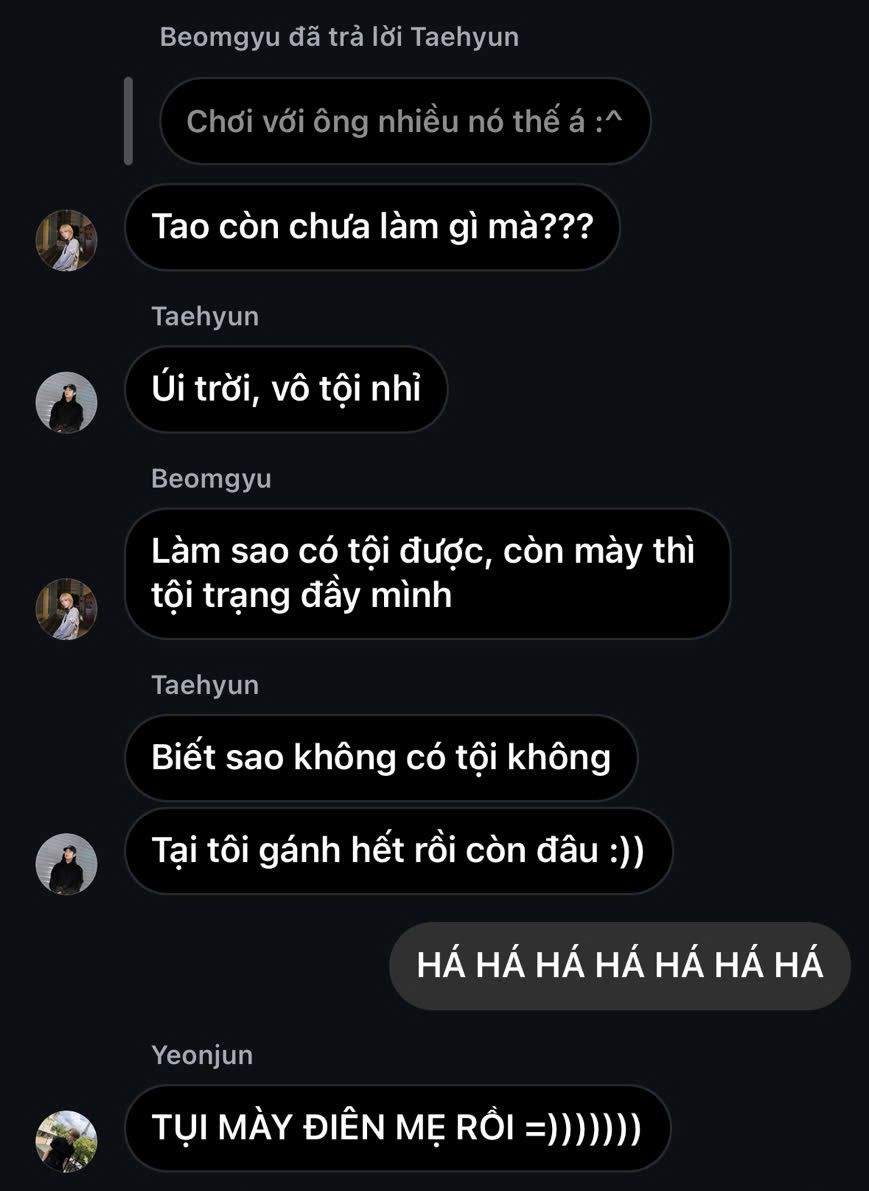Tap Taehyun's avatar next to "Úi trời, vô tội nhỉ"
This screenshot has width=869, height=1191.
pyautogui.click(x=66, y=402)
